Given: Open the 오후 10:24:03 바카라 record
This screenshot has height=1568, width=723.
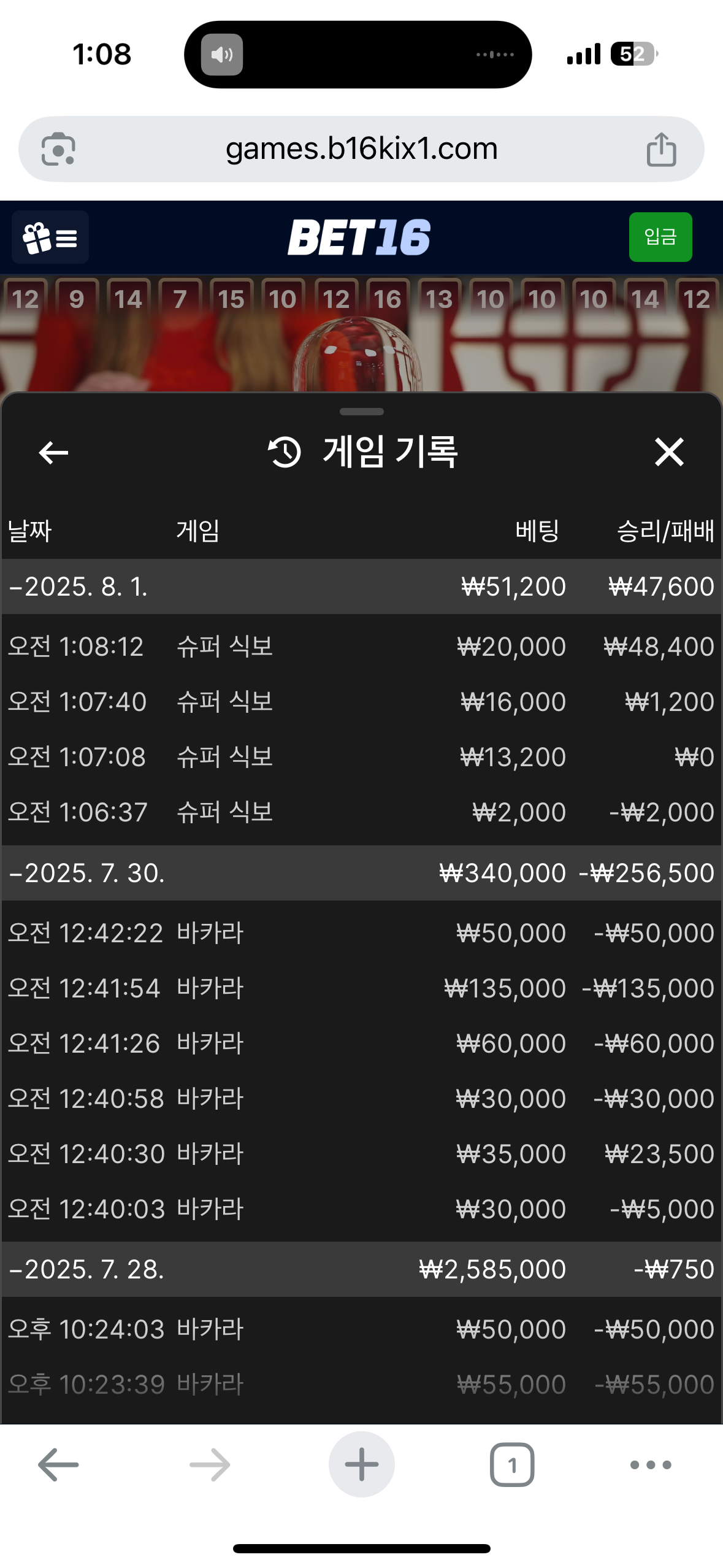Looking at the screenshot, I should pyautogui.click(x=361, y=1329).
